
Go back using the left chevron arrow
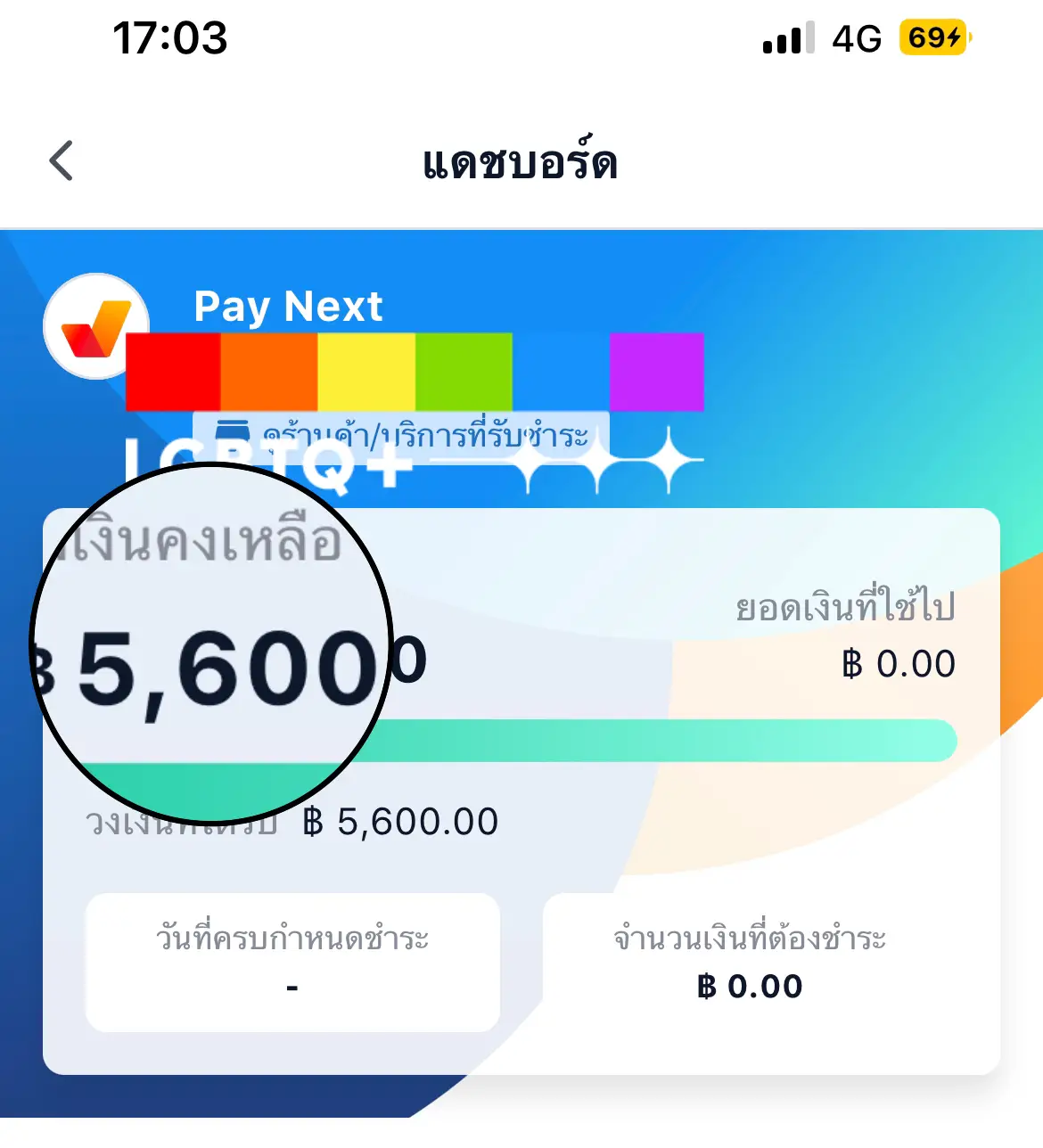(x=61, y=160)
